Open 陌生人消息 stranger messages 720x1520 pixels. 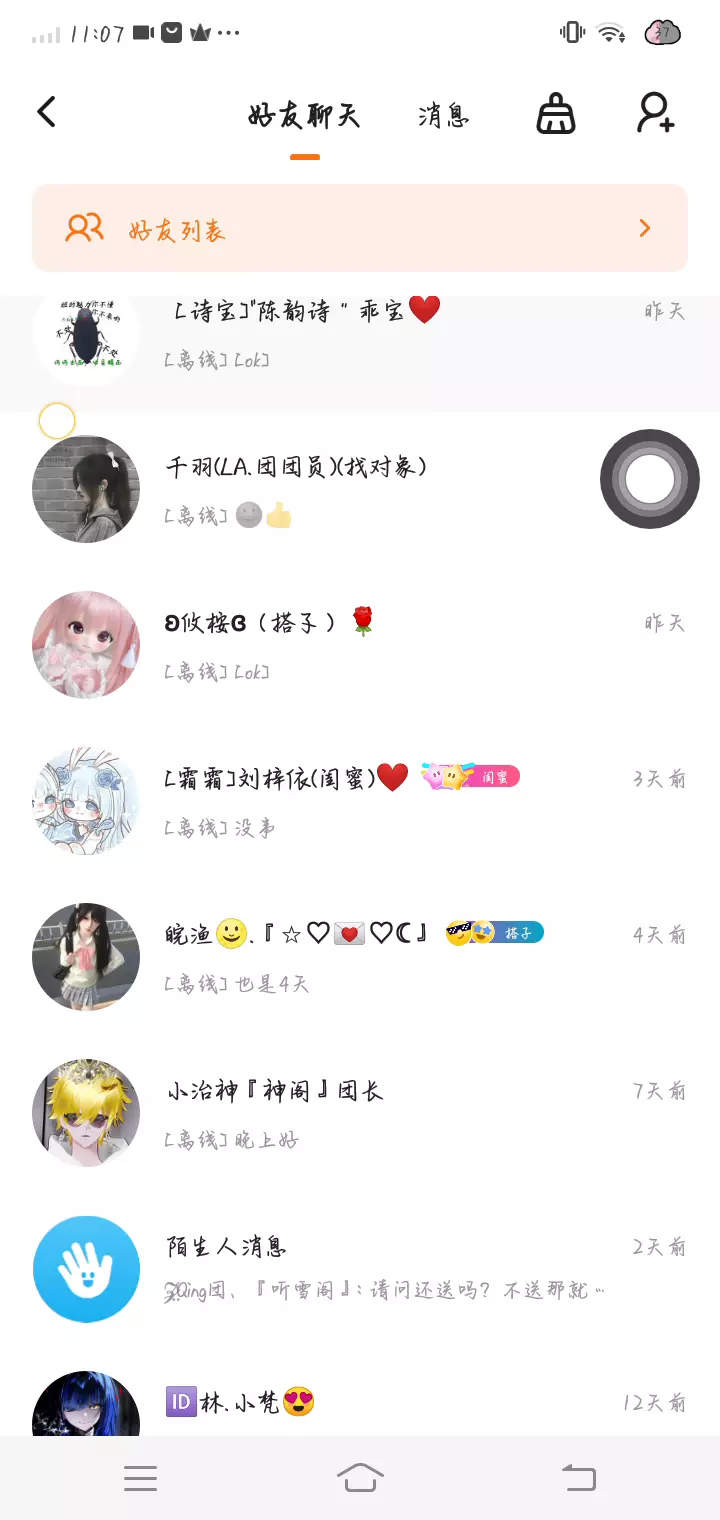tap(360, 1268)
